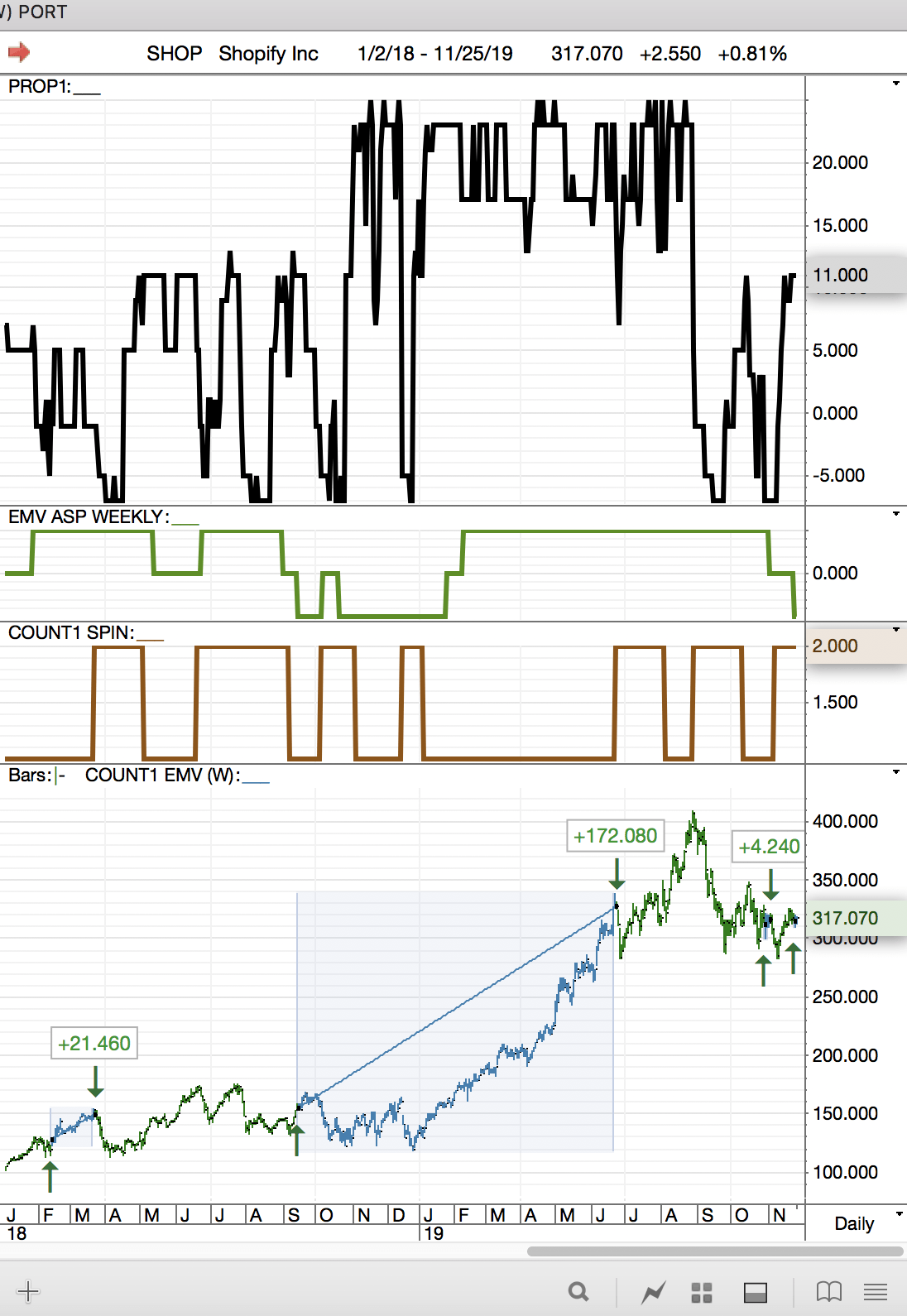Tap the line chart style icon
This screenshot has width=907, height=1316.
[654, 1291]
